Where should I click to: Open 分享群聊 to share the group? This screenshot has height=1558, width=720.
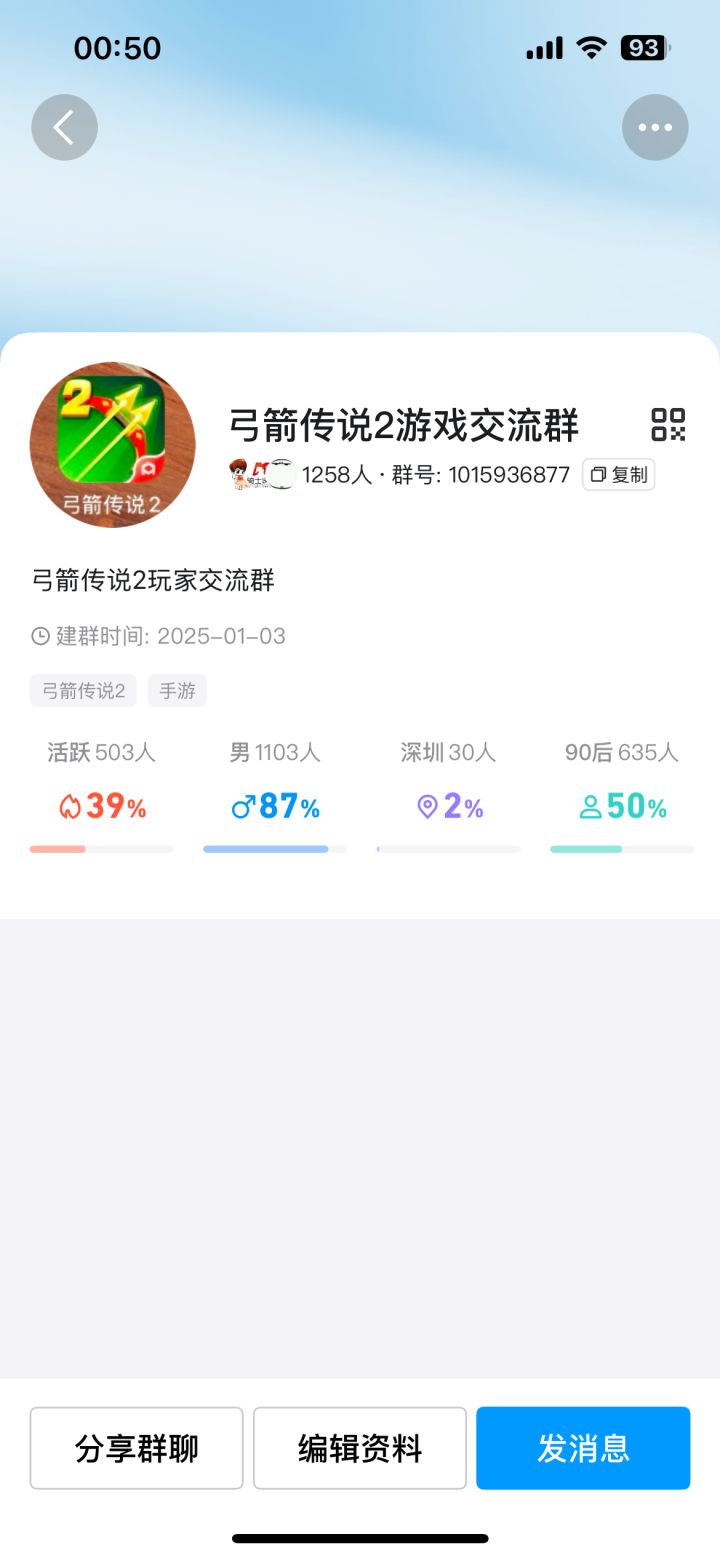136,1447
